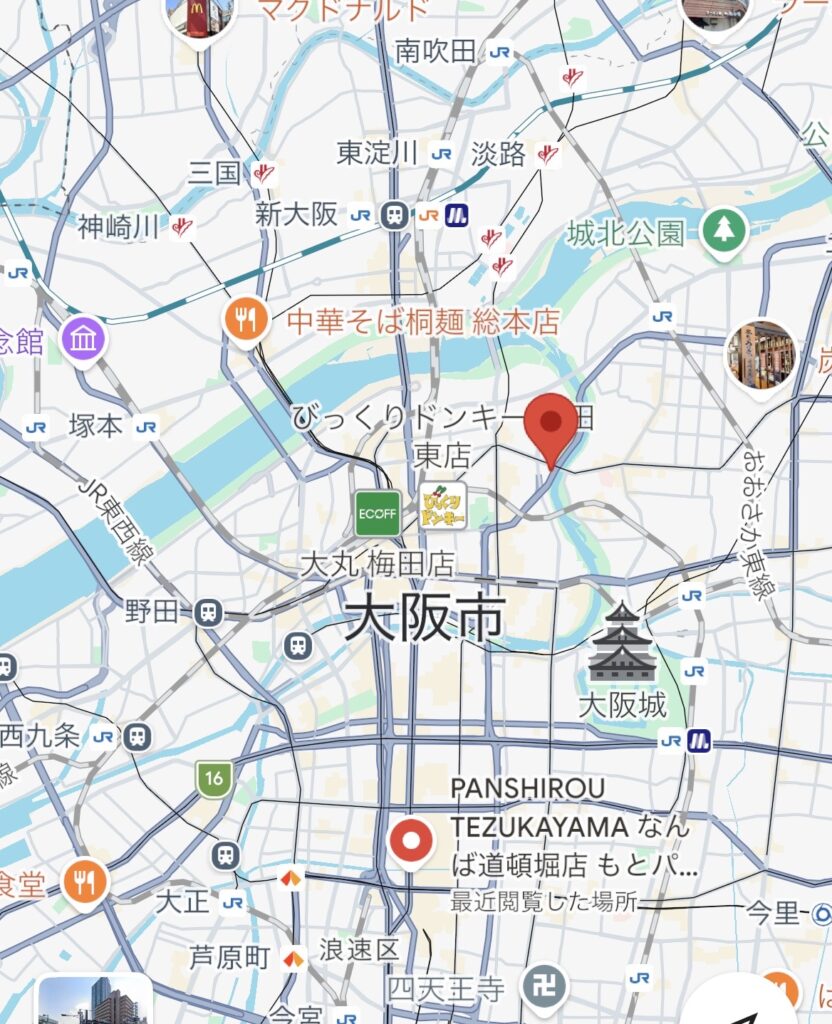The width and height of the screenshot is (832, 1024).
Task: Select 野田 station icon
Action: pyautogui.click(x=209, y=611)
